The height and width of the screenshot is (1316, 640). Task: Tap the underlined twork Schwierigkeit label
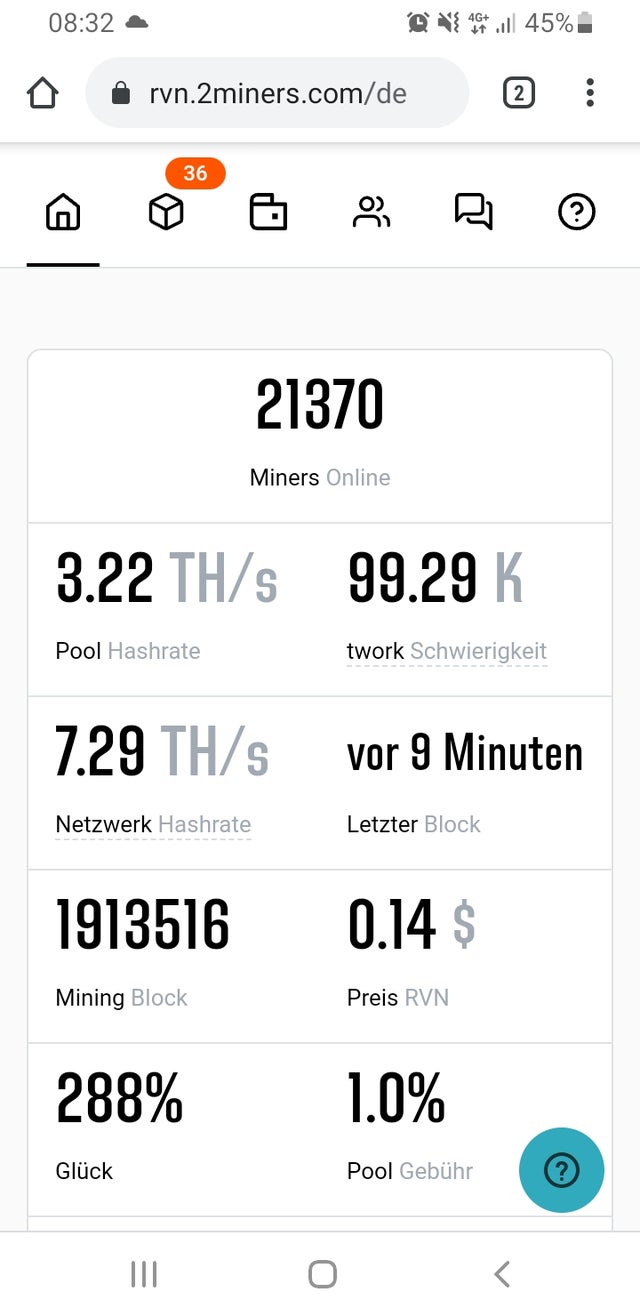pyautogui.click(x=446, y=651)
